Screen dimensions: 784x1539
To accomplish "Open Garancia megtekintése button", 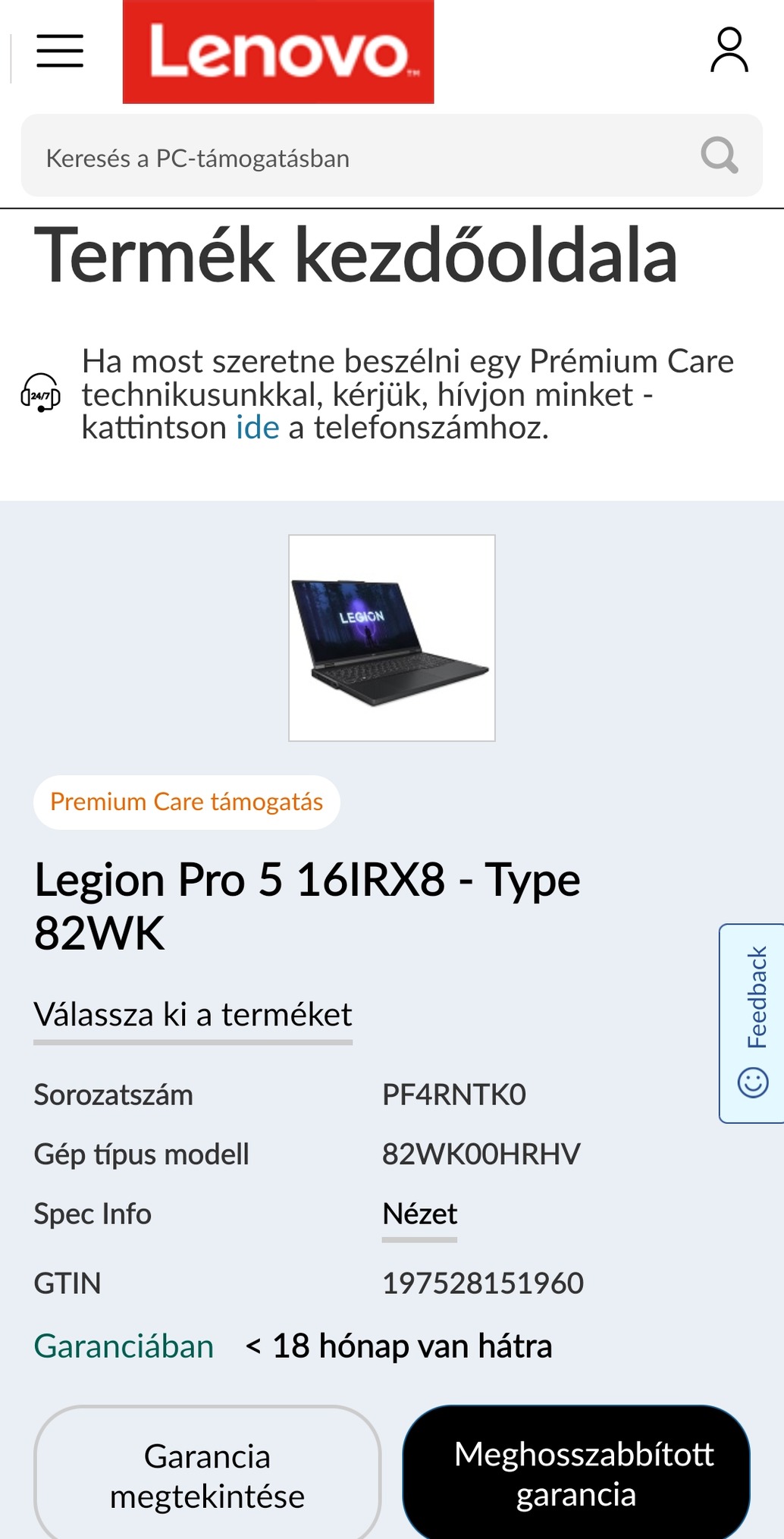I will (x=207, y=1475).
